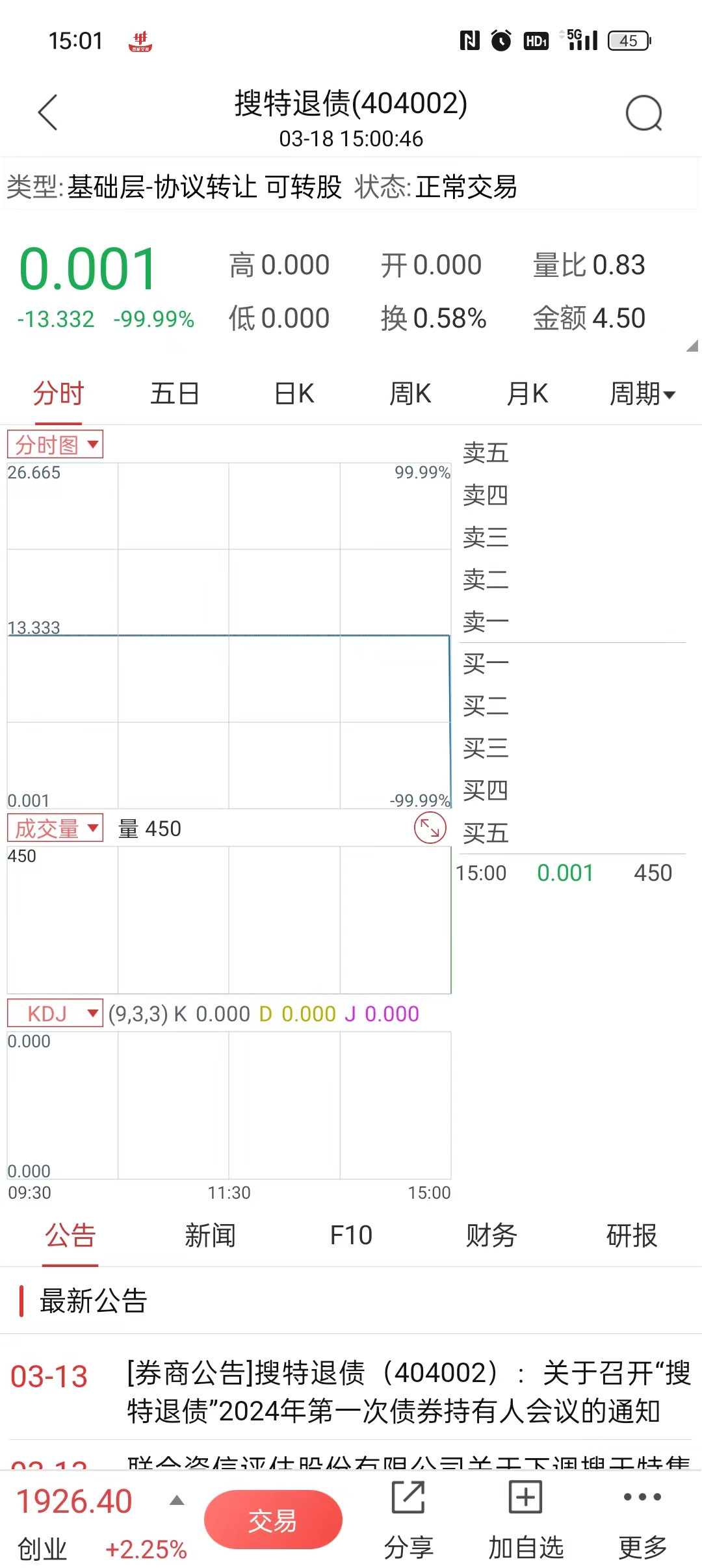Open the search magnifier icon
This screenshot has width=702, height=1568.
(643, 113)
